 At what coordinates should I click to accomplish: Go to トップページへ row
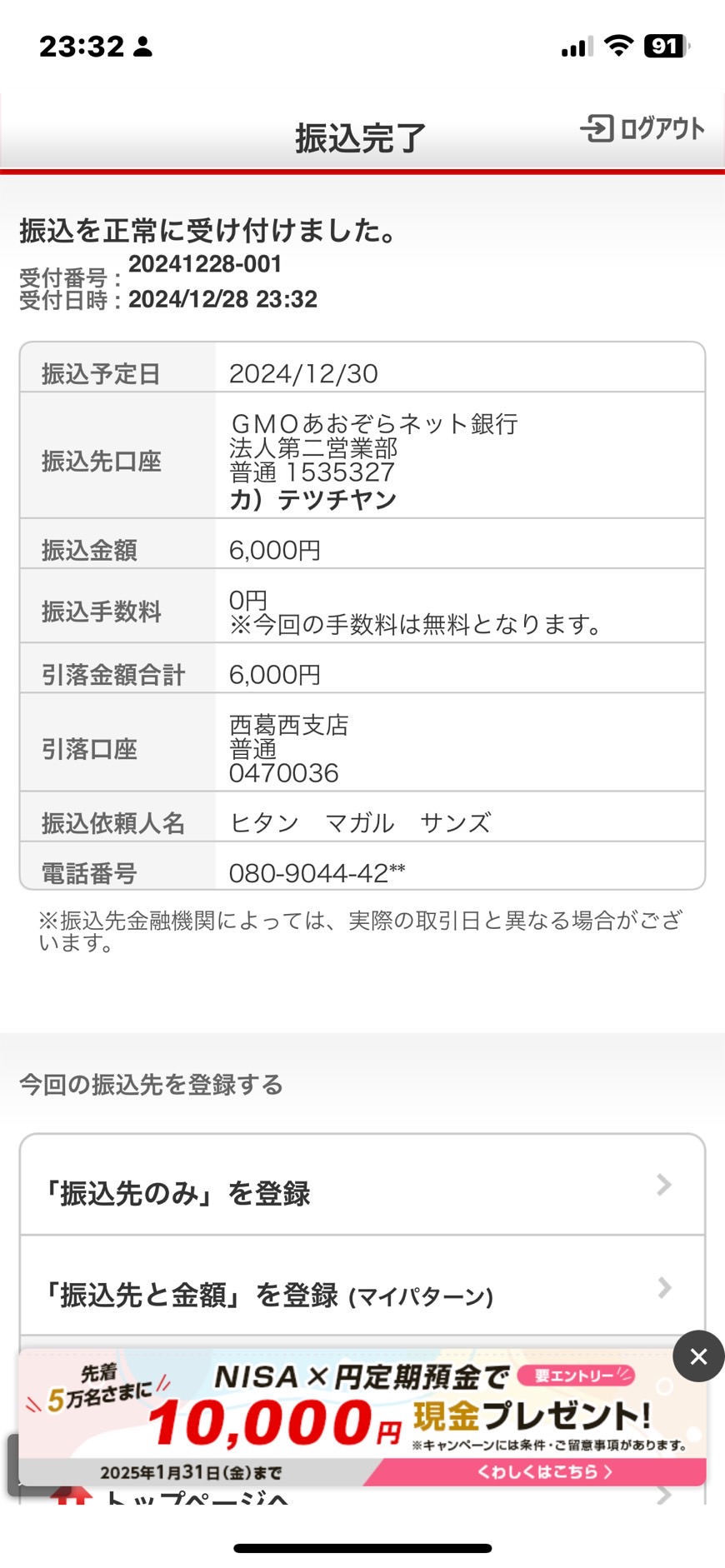[362, 1496]
